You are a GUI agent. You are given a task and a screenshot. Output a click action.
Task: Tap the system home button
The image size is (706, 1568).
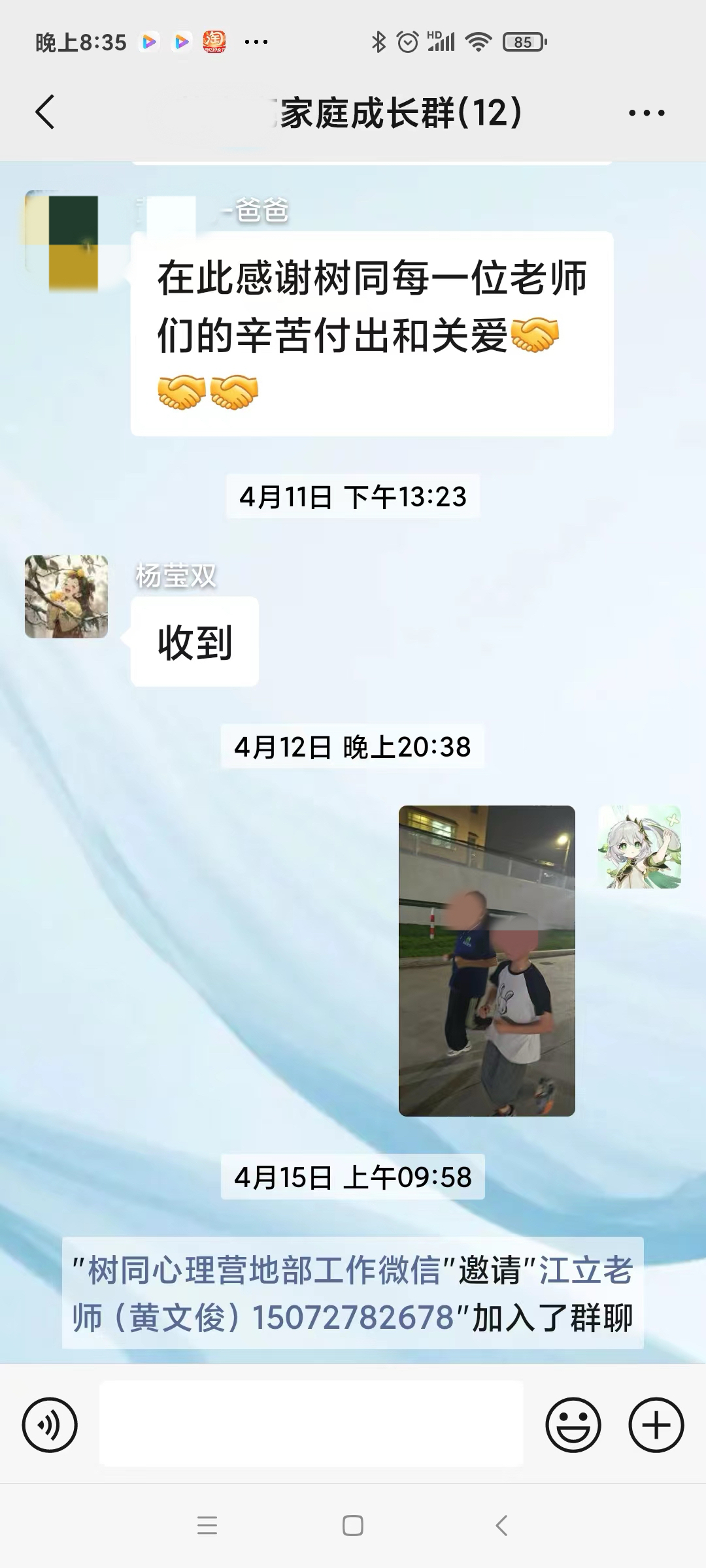353,1526
